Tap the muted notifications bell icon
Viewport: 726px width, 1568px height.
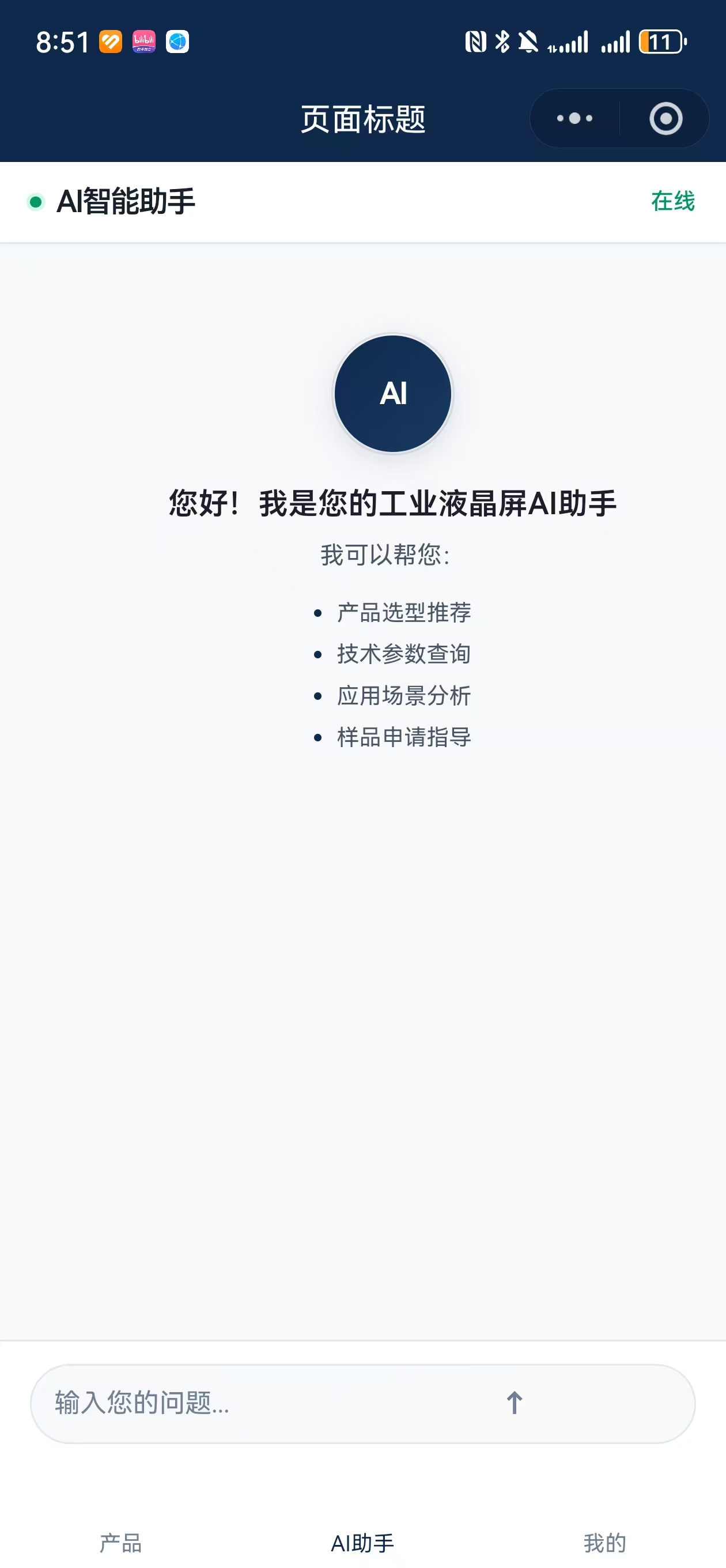pyautogui.click(x=527, y=42)
